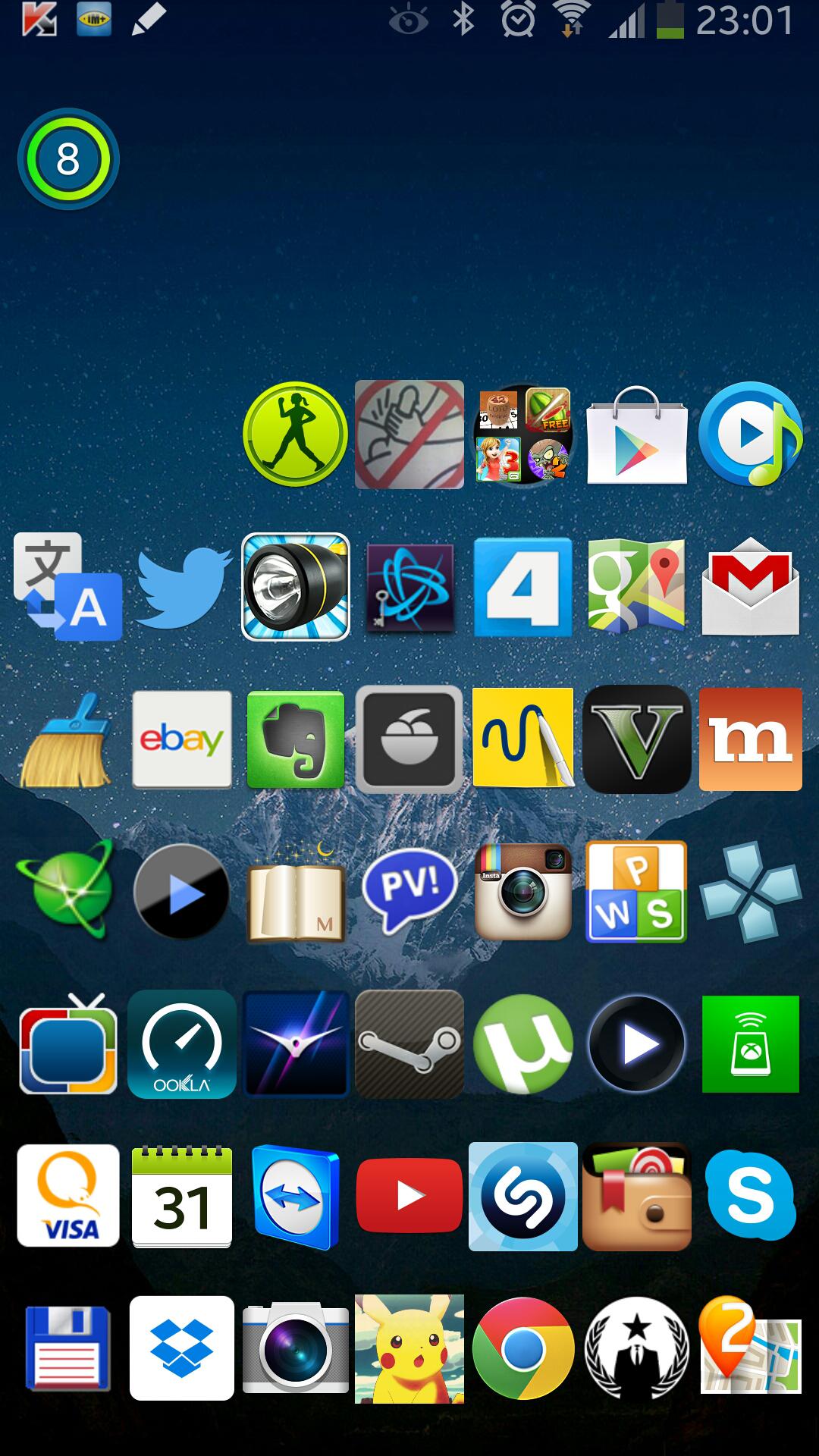
Task: Open the Steam app
Action: click(x=409, y=1044)
